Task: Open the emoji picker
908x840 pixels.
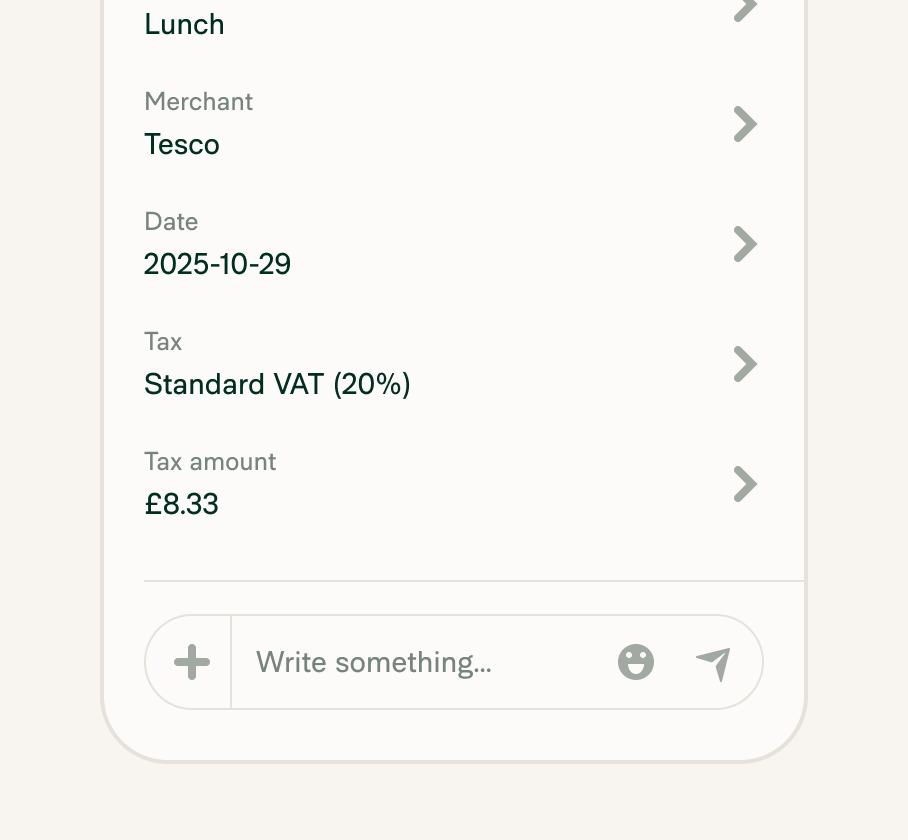Action: tap(636, 662)
